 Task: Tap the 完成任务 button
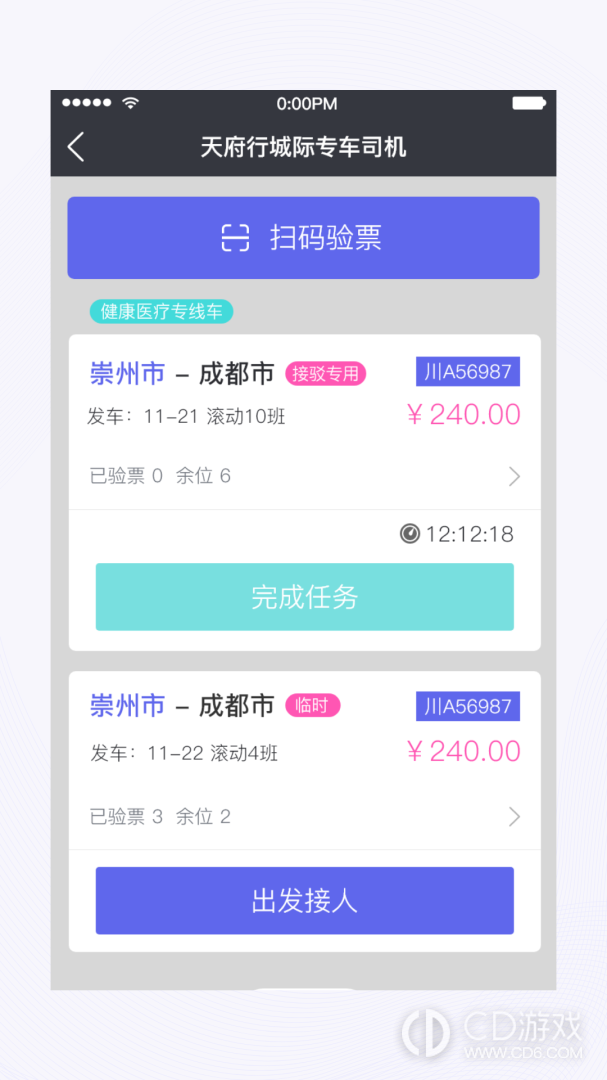304,597
